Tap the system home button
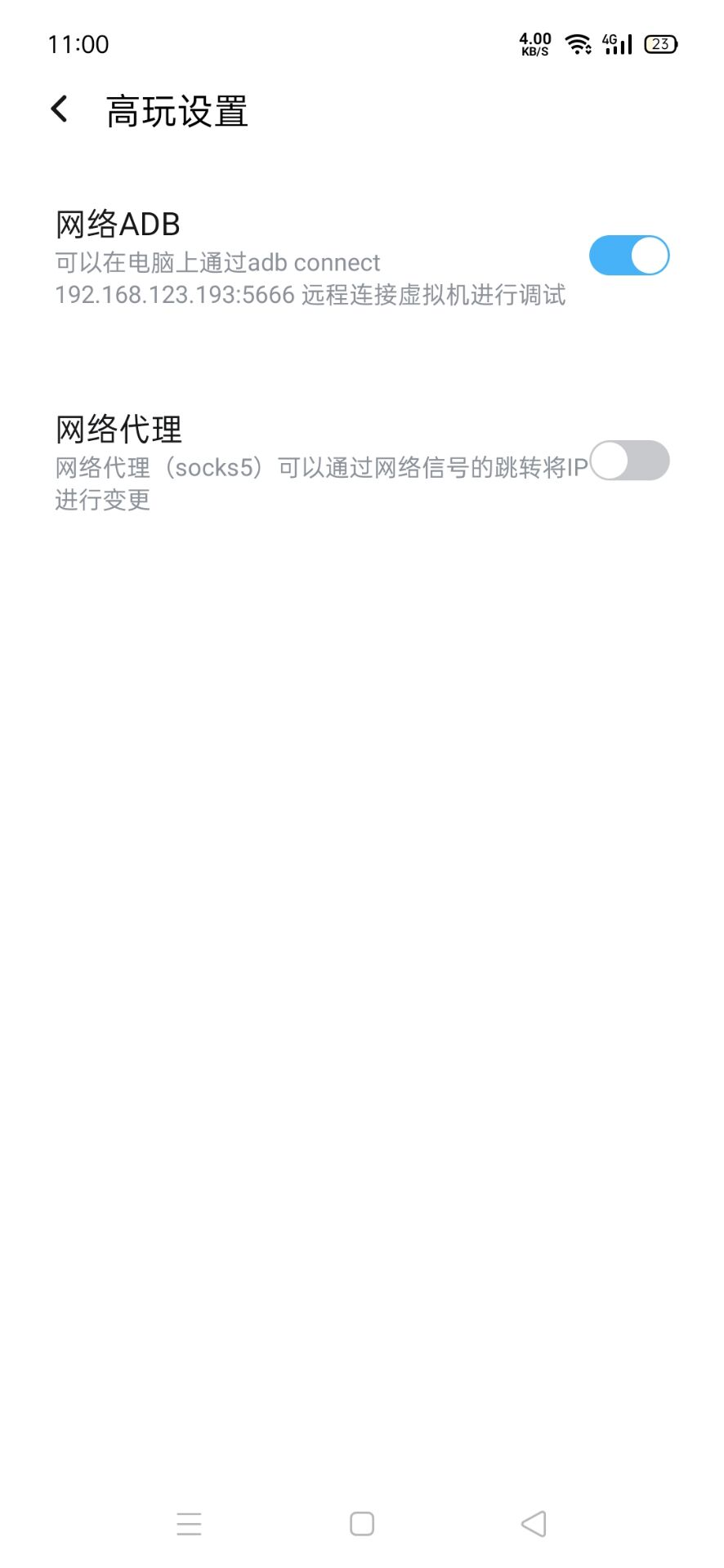 [x=362, y=1524]
